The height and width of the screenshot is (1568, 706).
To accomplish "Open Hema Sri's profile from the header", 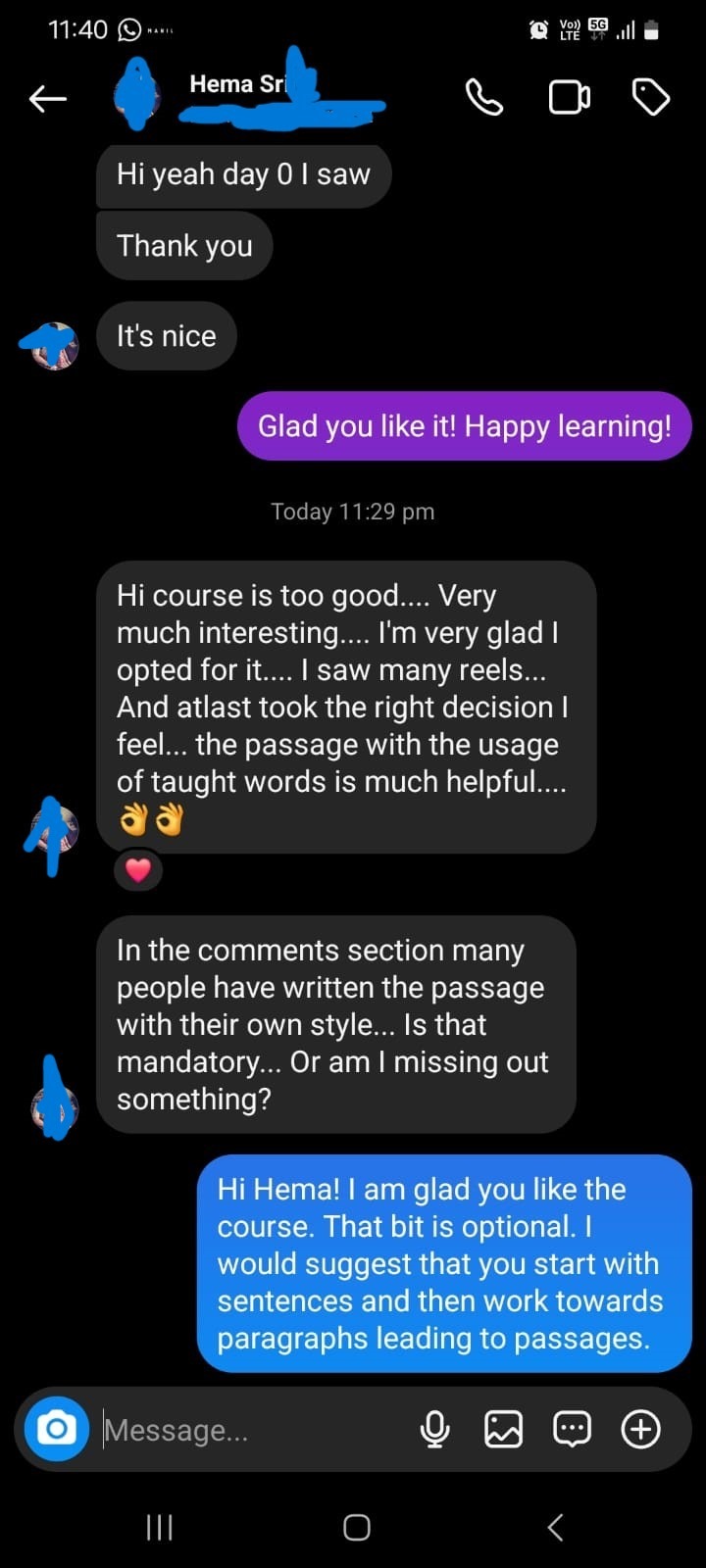I will (x=240, y=86).
